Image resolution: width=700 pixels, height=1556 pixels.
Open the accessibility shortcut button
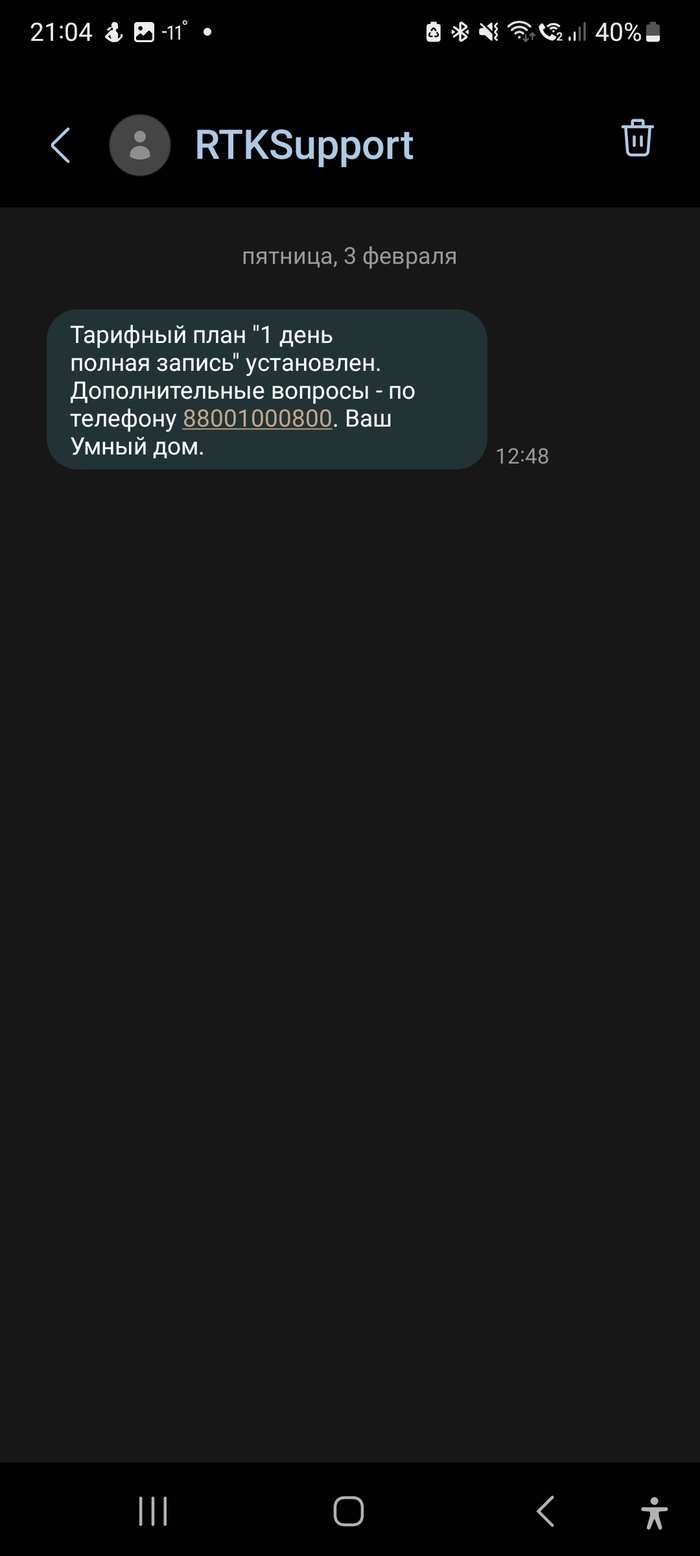(654, 1513)
